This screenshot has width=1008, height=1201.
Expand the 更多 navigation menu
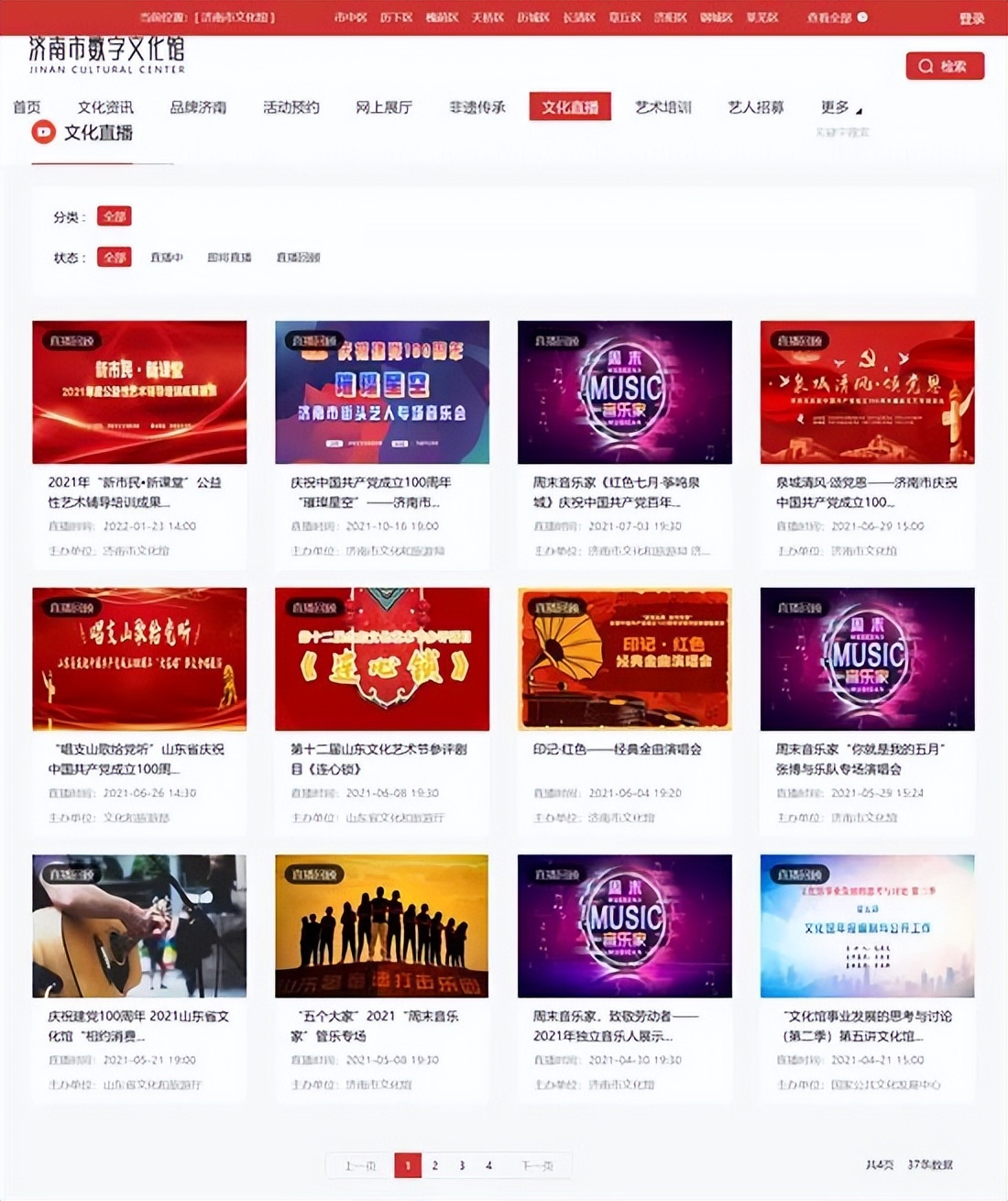[838, 106]
